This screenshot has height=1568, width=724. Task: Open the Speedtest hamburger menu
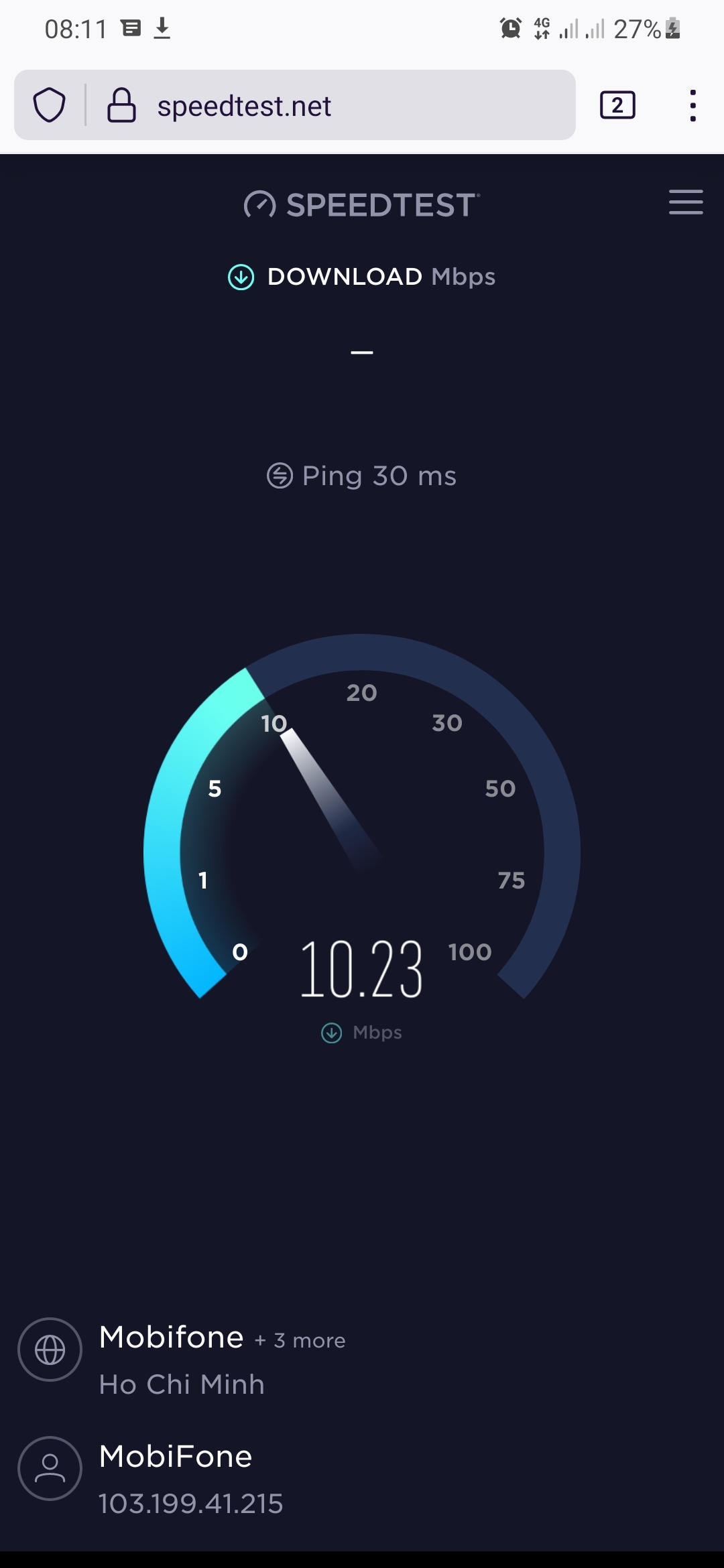[686, 202]
